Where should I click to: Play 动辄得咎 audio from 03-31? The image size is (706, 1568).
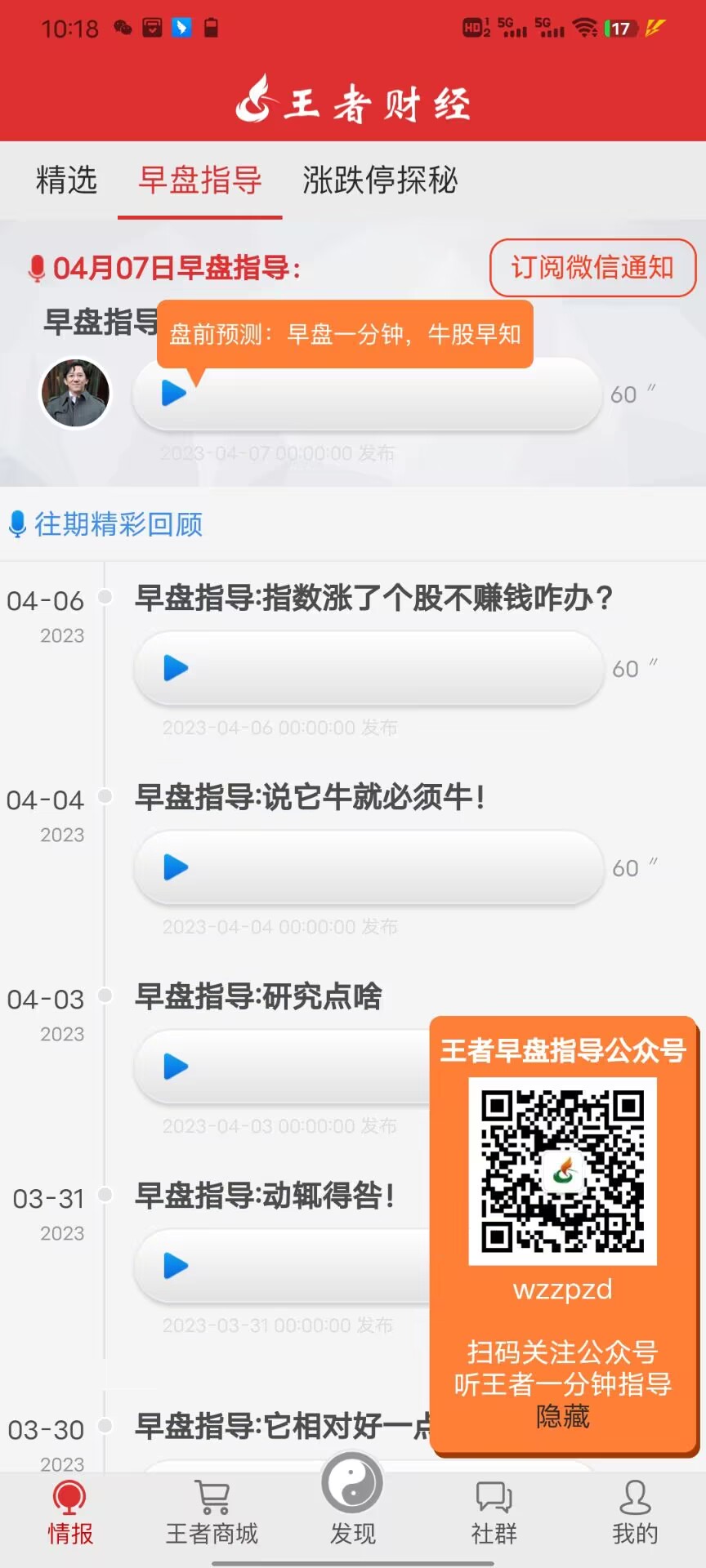point(176,1266)
